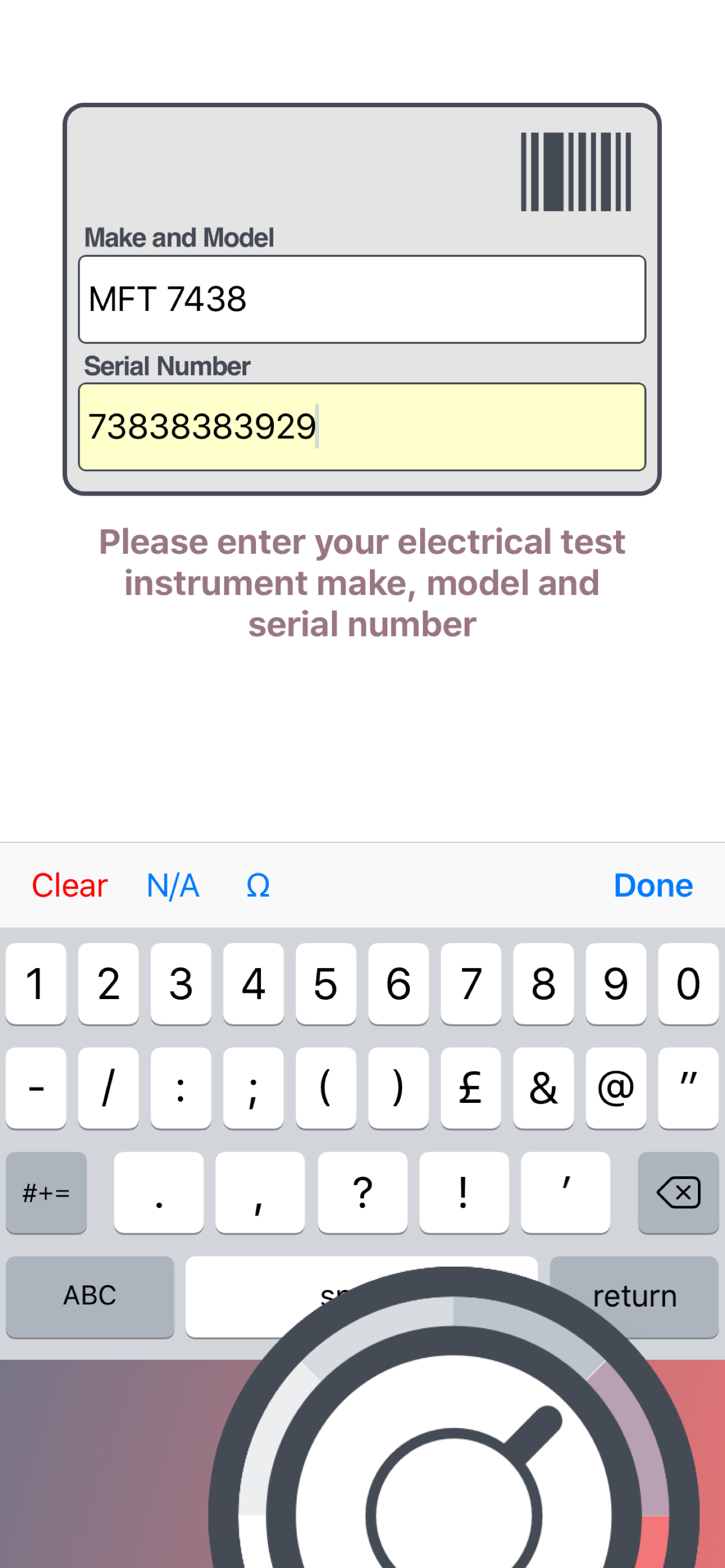Insert N/A into the serial field
This screenshot has width=725, height=1568.
coord(172,886)
